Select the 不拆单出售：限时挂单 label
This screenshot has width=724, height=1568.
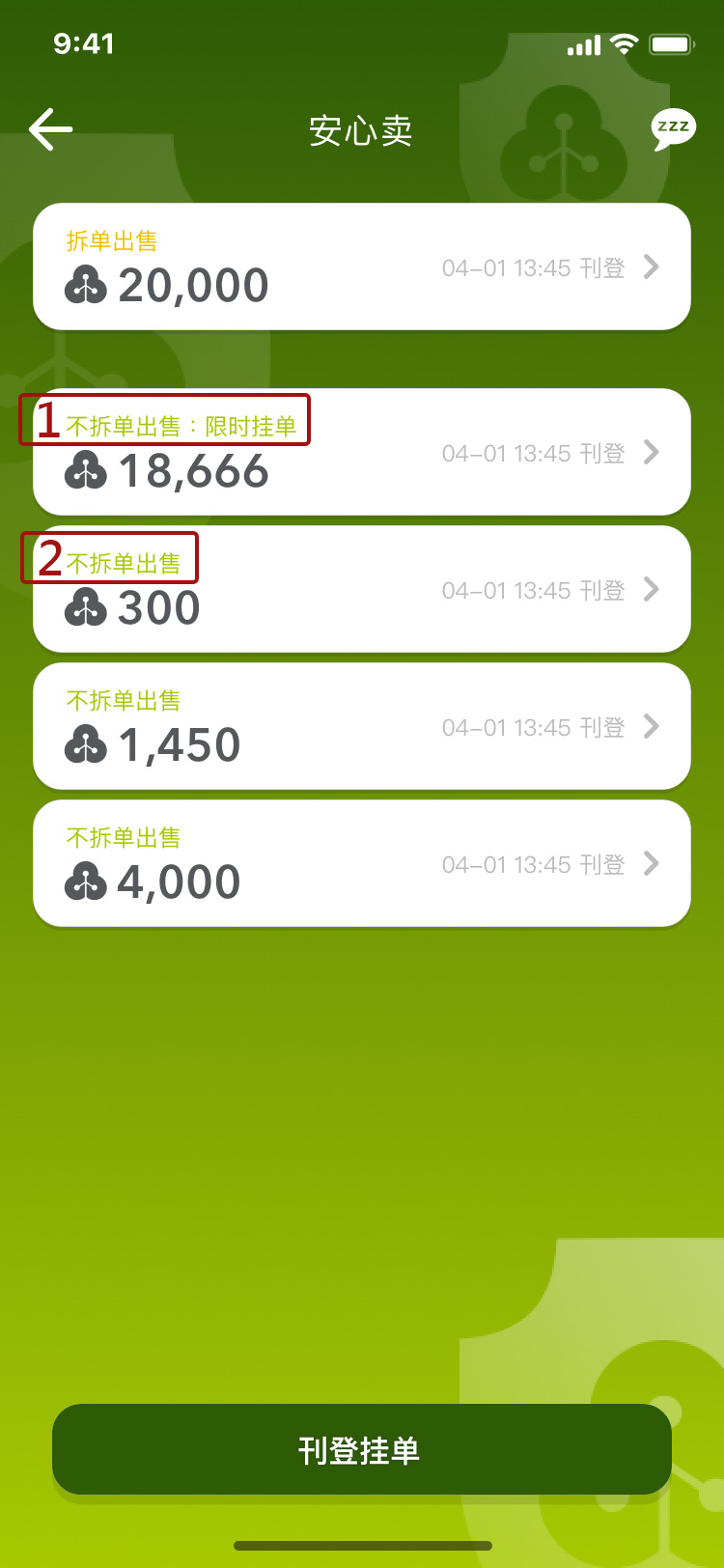(x=183, y=422)
